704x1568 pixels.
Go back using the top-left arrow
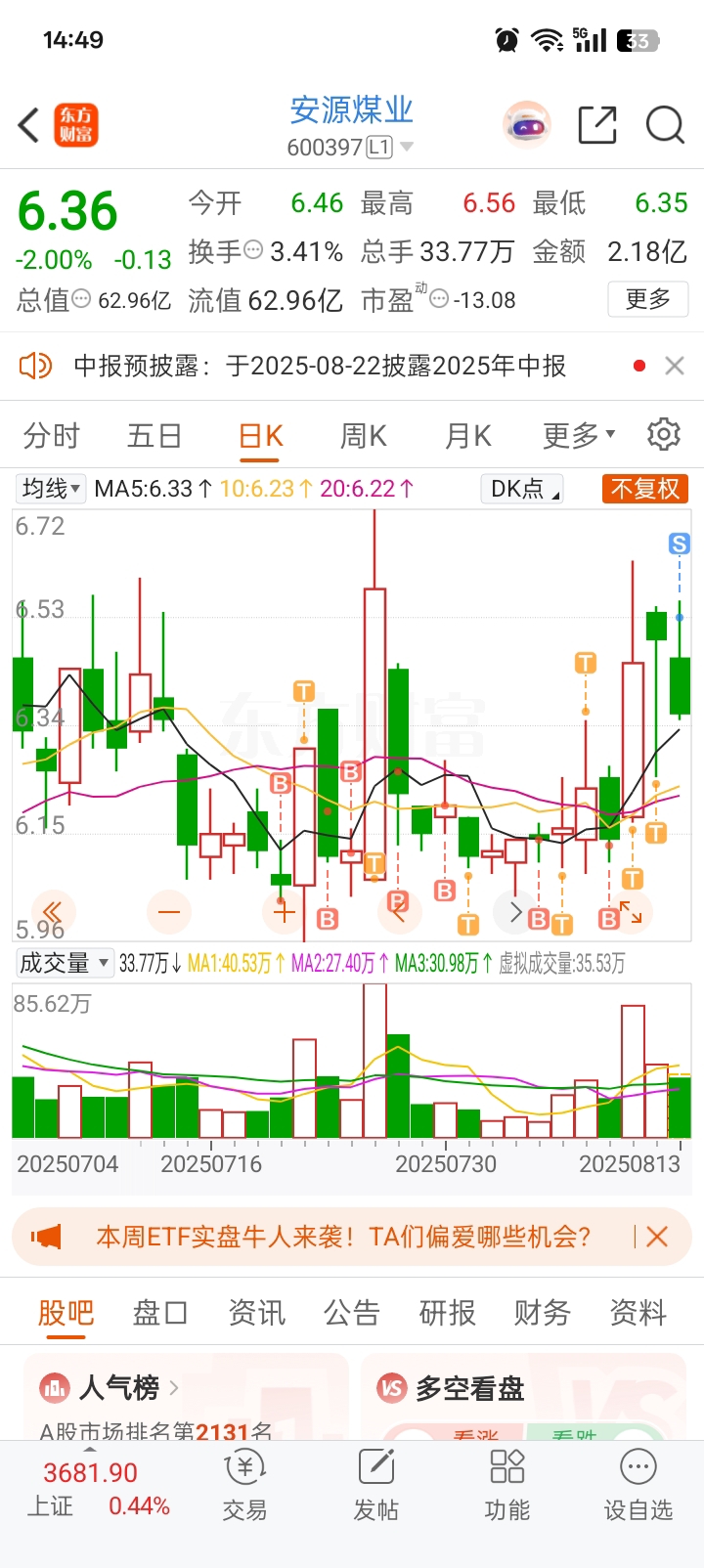29,126
